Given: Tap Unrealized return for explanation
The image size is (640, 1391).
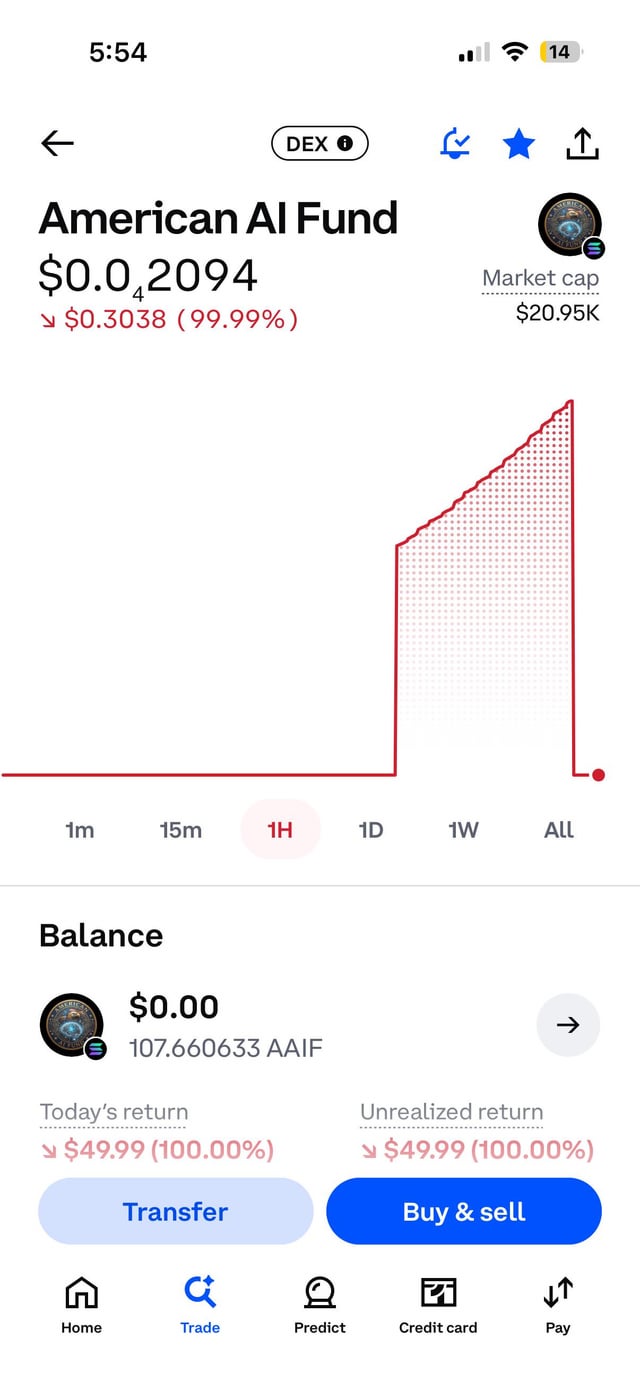Looking at the screenshot, I should click(451, 1112).
